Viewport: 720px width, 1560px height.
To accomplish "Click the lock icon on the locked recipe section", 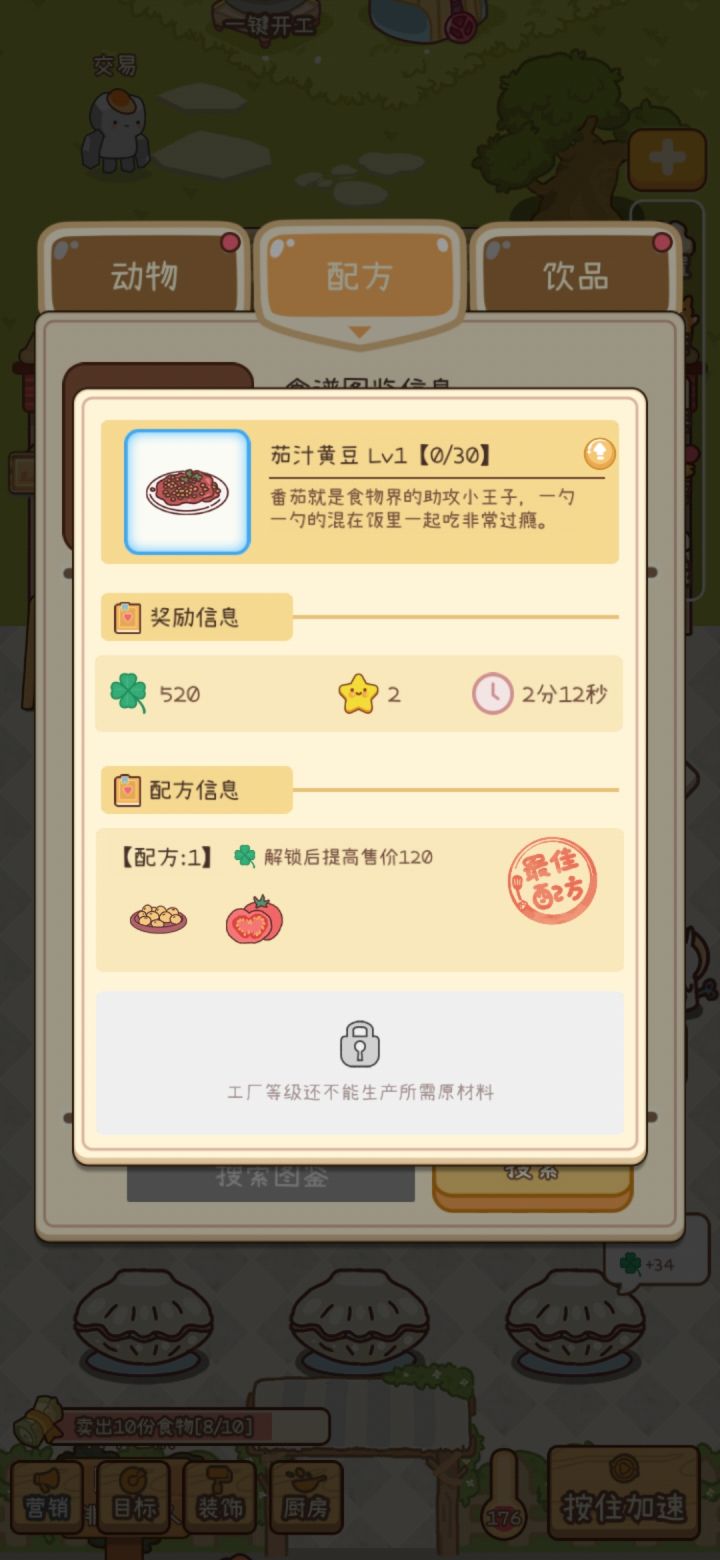I will [359, 1045].
